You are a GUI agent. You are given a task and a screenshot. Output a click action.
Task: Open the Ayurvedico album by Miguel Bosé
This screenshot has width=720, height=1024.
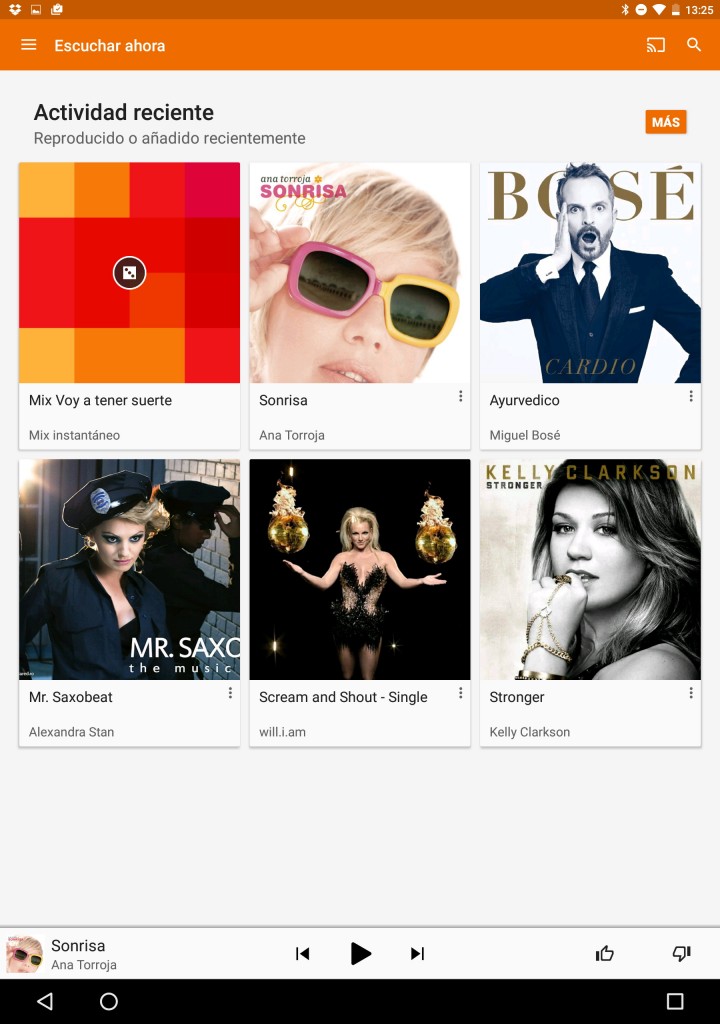pyautogui.click(x=590, y=273)
